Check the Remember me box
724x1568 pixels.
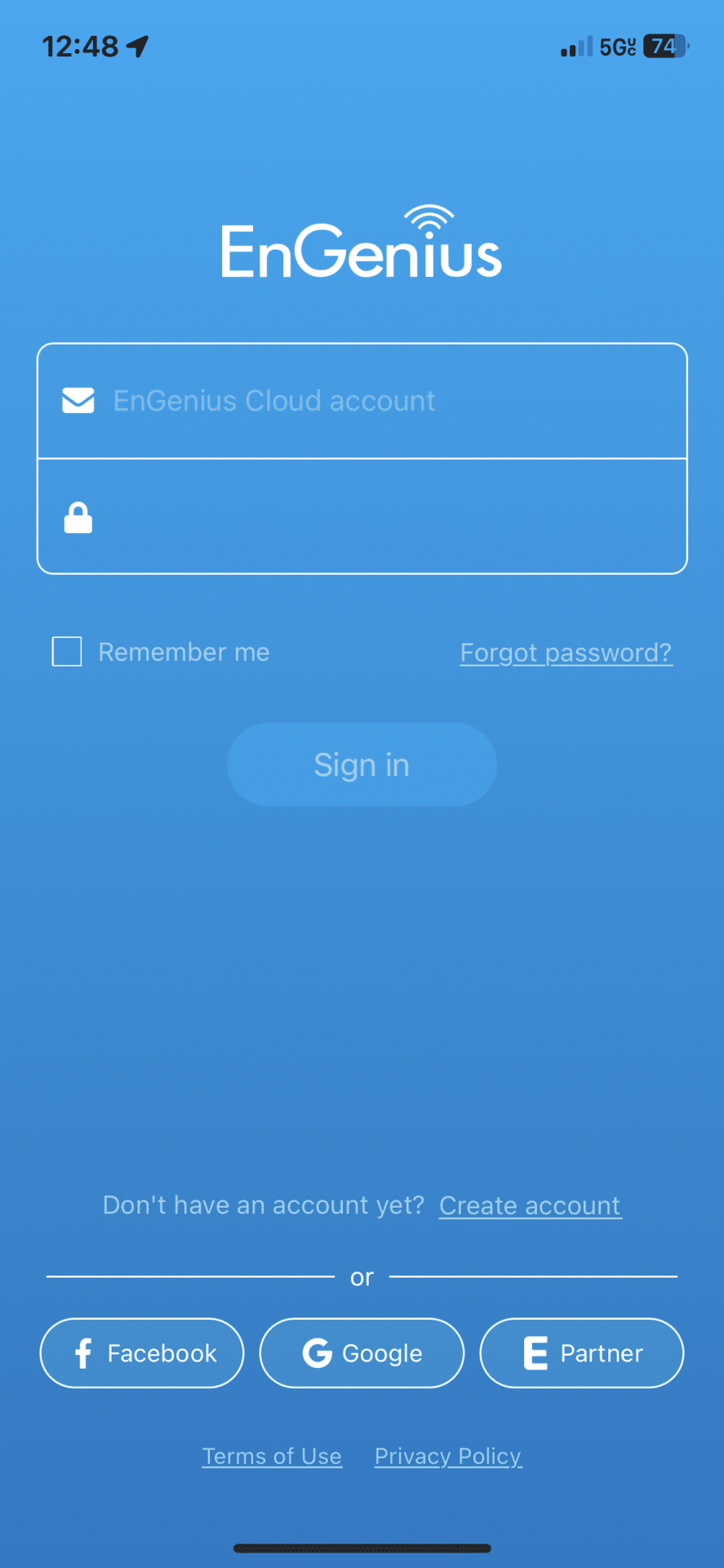67,652
